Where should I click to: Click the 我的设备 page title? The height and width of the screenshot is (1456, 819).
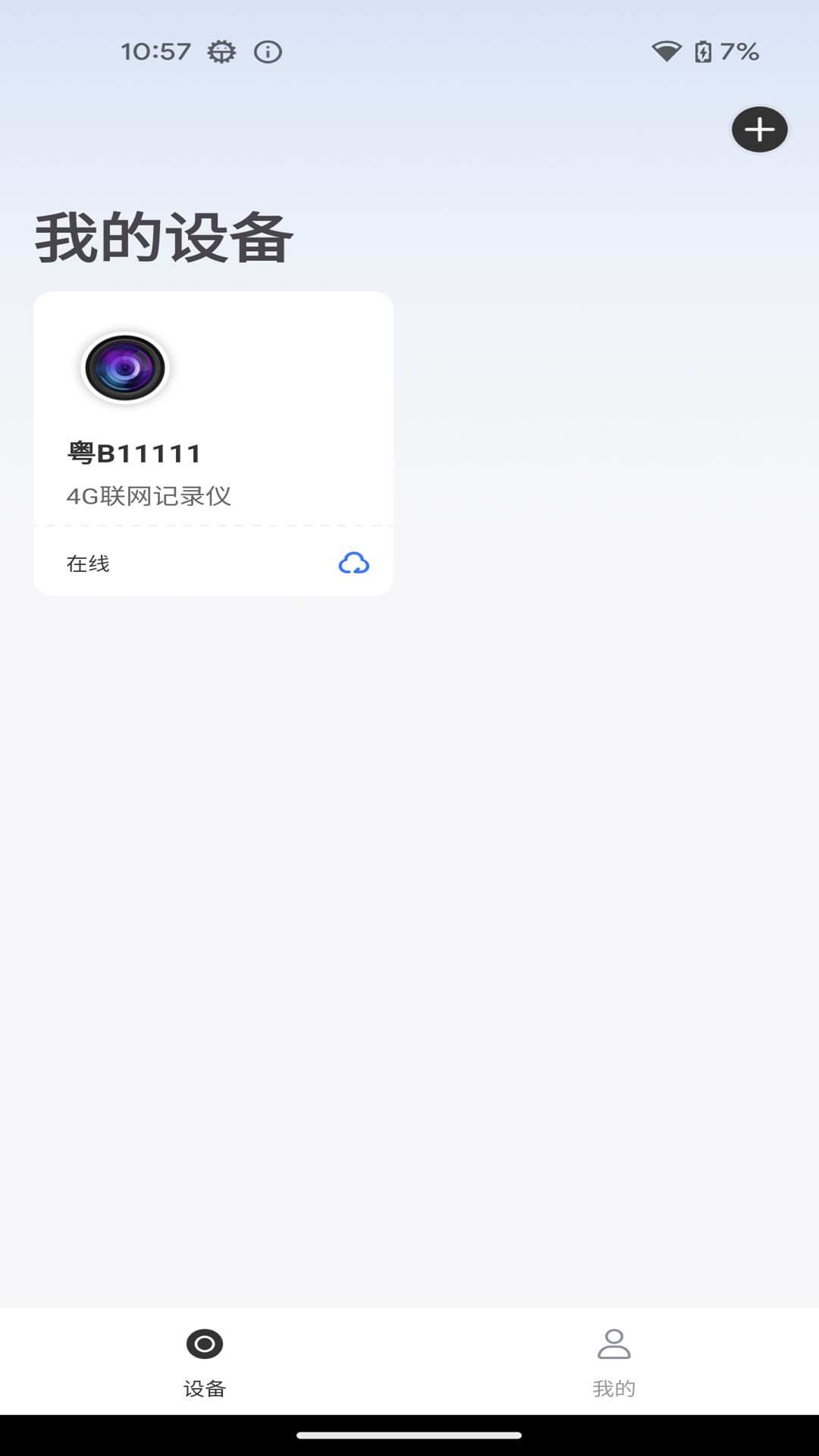coord(164,236)
